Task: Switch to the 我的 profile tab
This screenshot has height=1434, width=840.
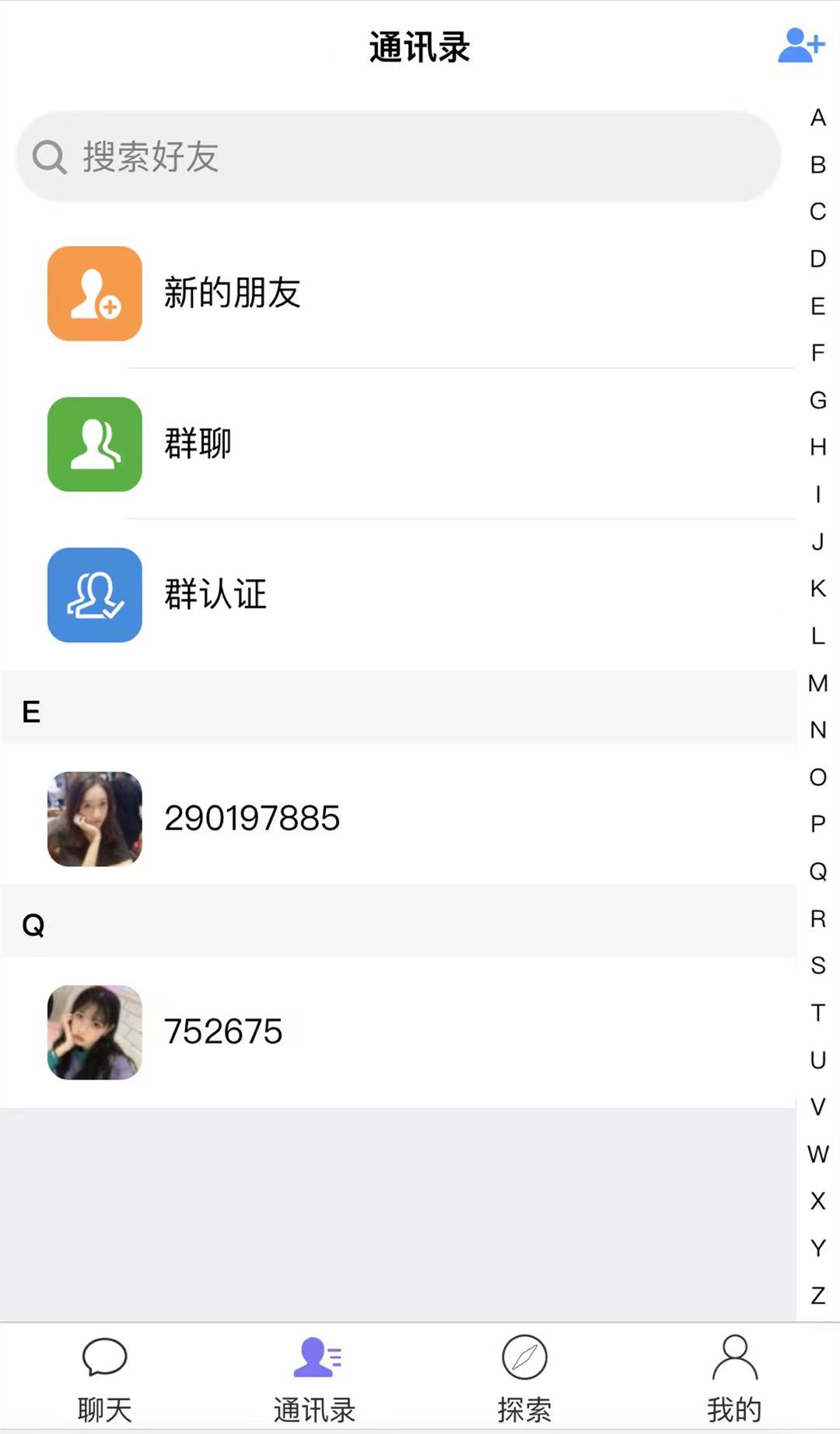Action: click(734, 1378)
